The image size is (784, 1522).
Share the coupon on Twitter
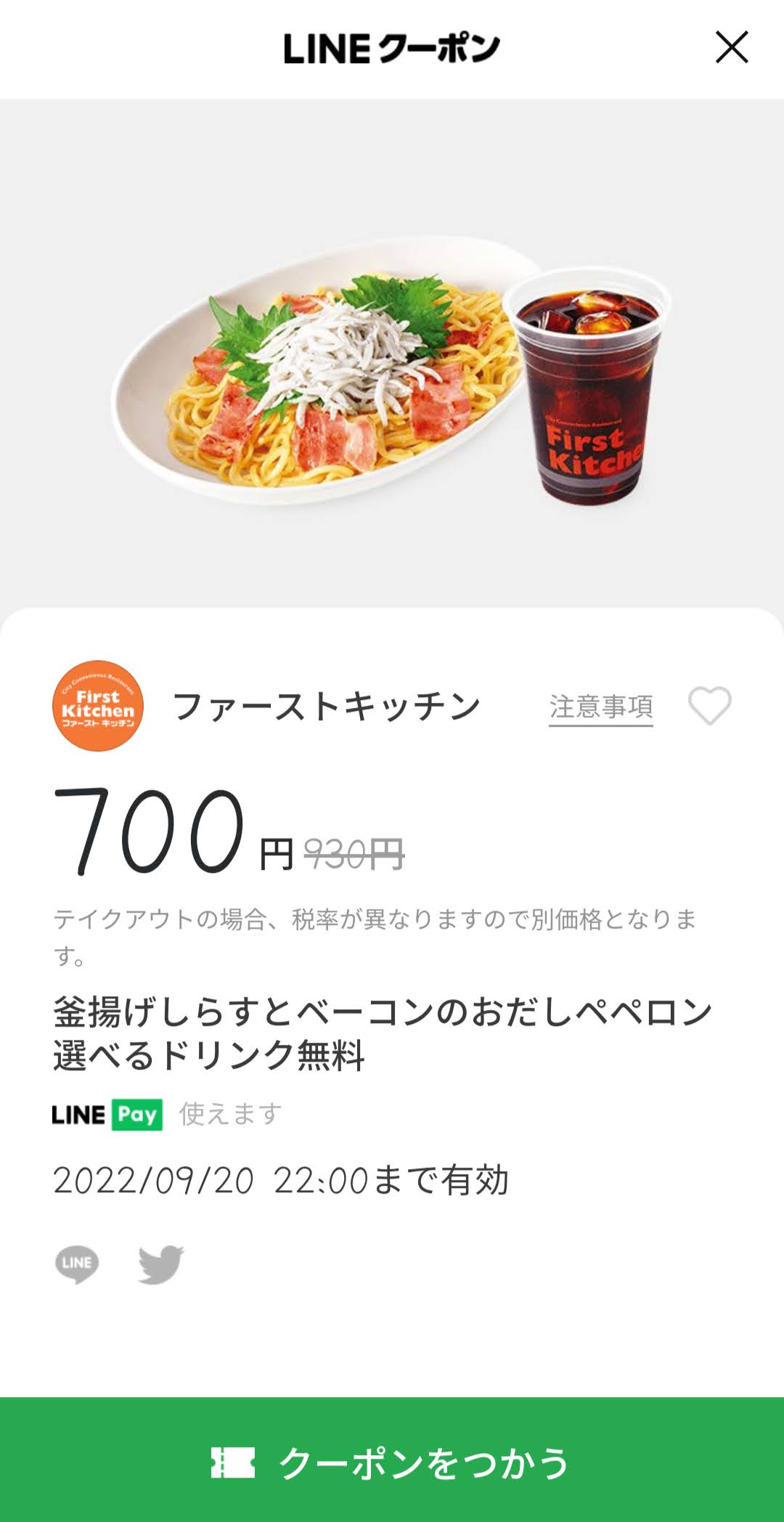click(x=161, y=1264)
